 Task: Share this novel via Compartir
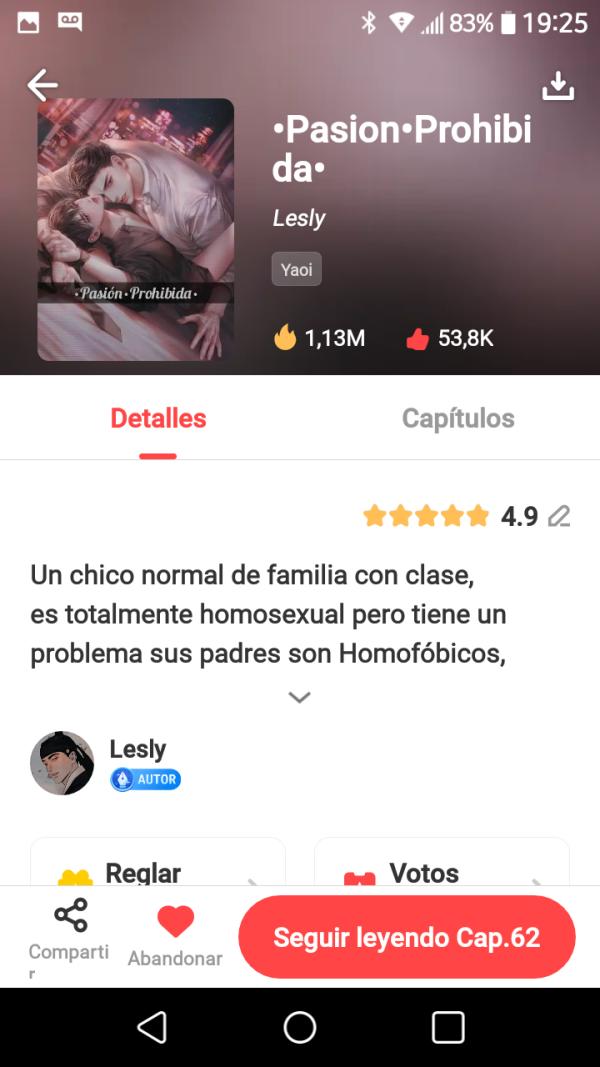[69, 935]
